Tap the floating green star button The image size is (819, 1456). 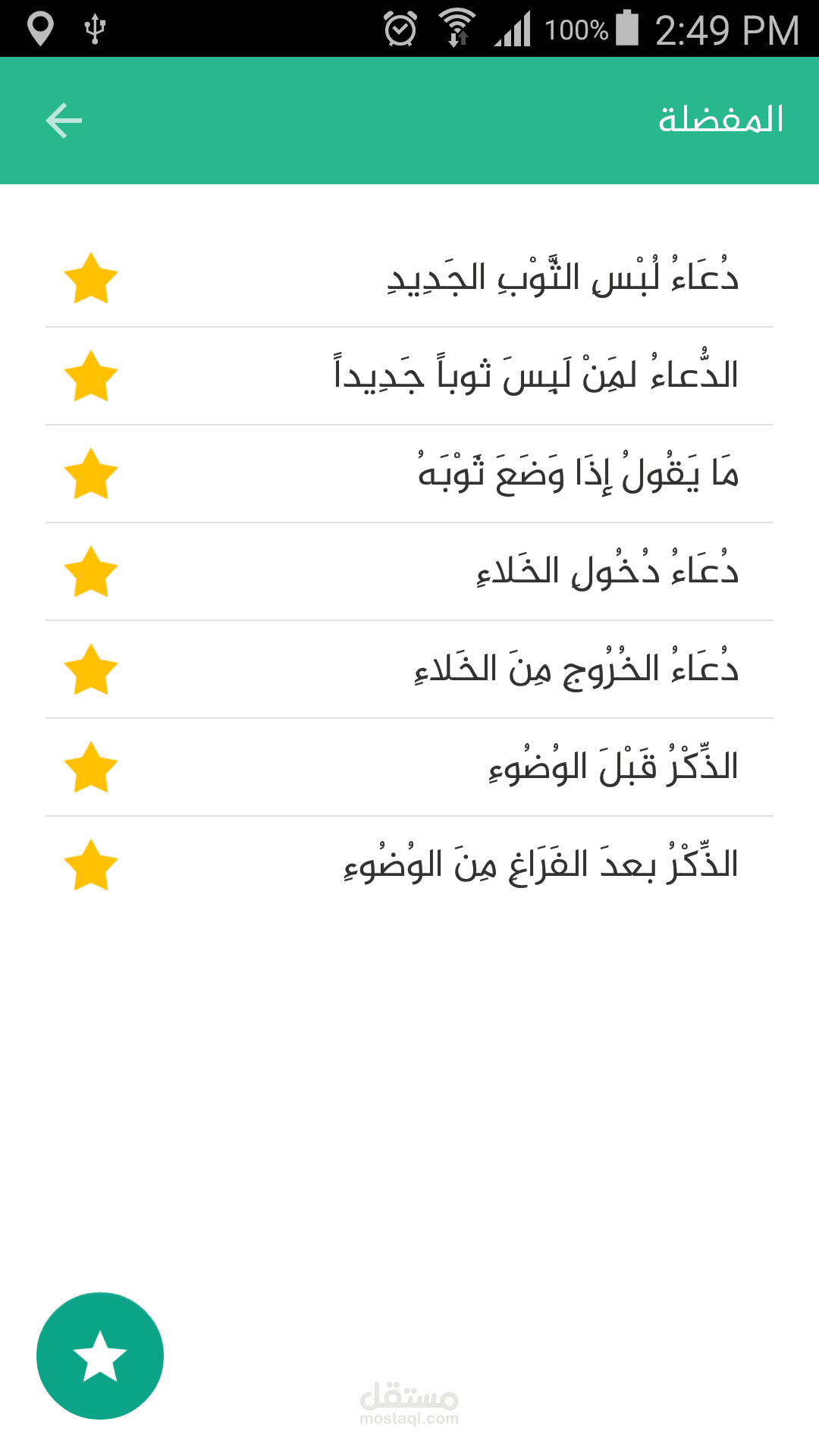tap(100, 1356)
